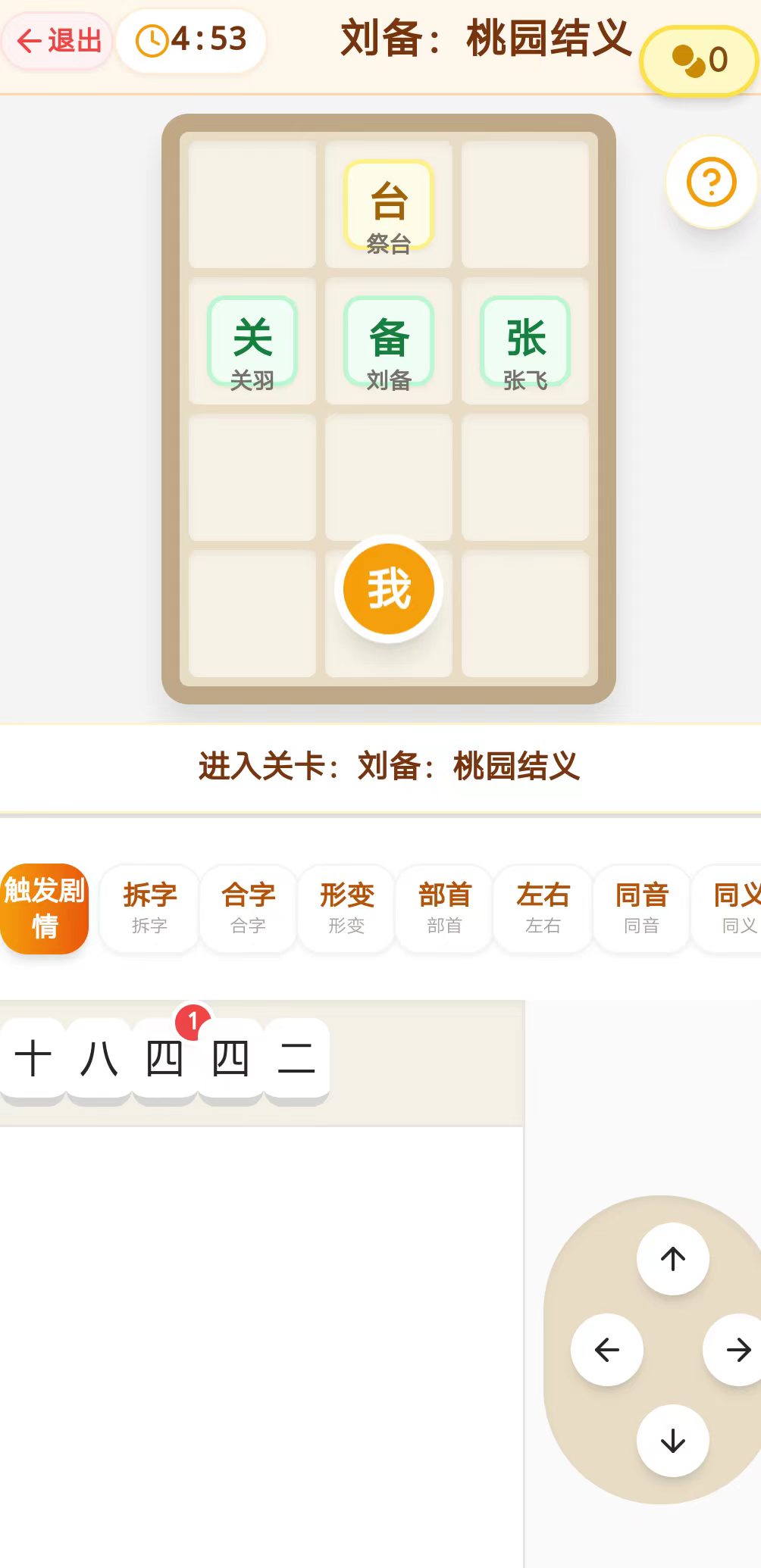Select the 拆字 skill chip
Image resolution: width=761 pixels, height=1568 pixels.
[x=149, y=907]
